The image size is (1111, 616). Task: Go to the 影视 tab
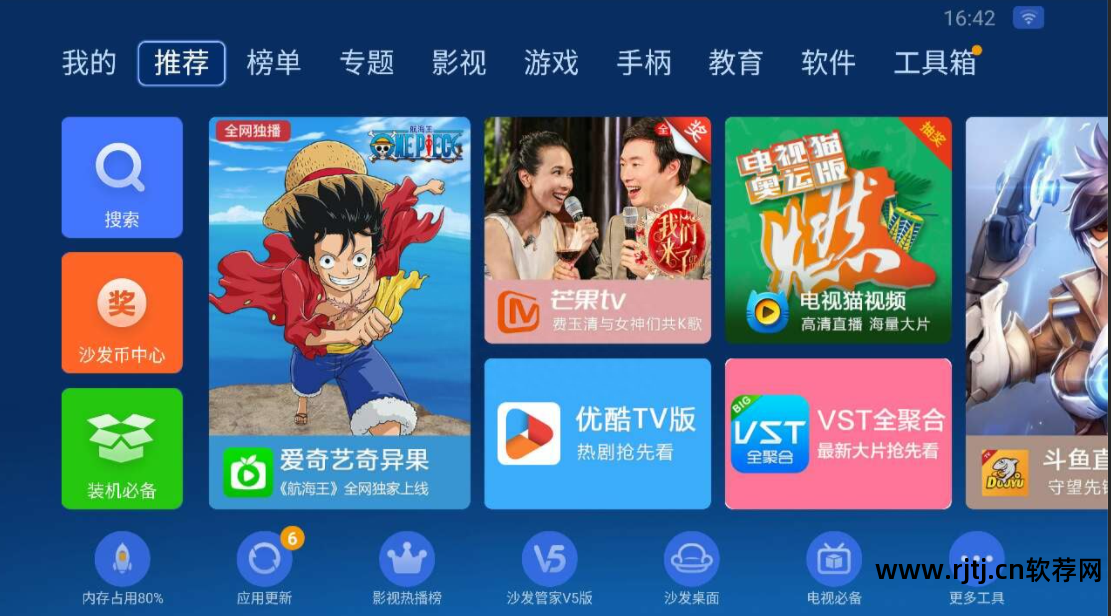point(458,63)
